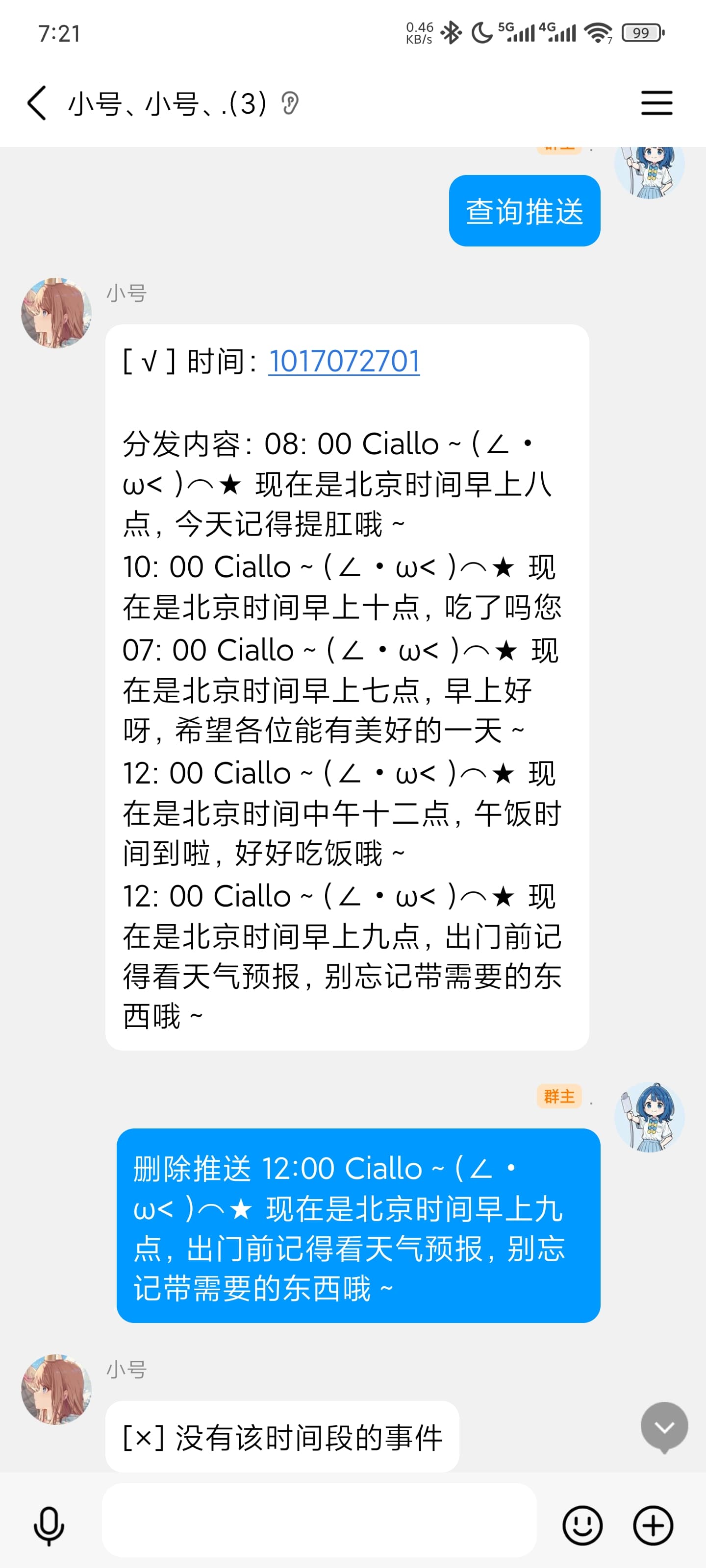Open the linked number 1017072701
The width and height of the screenshot is (706, 1568).
(344, 361)
